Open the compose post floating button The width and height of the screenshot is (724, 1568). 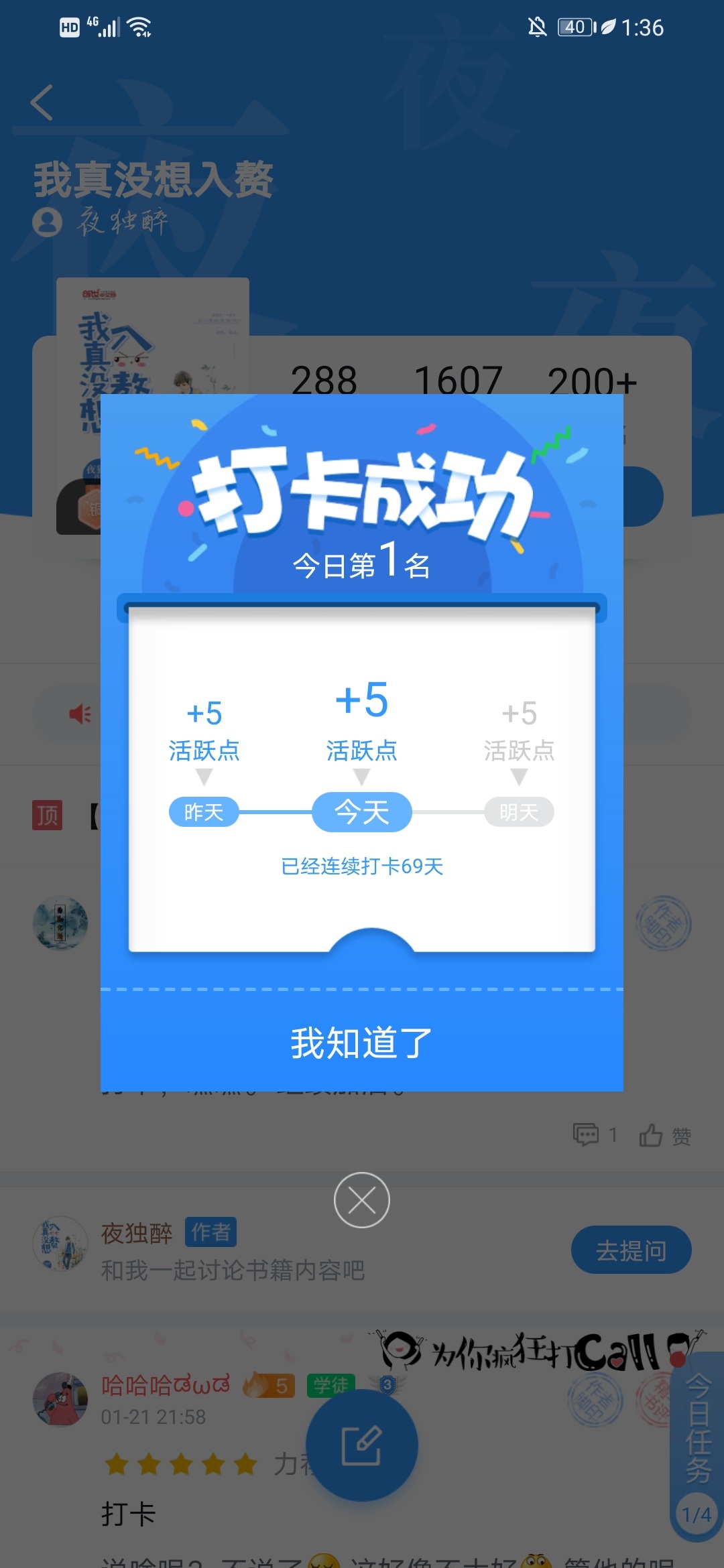[x=361, y=1445]
